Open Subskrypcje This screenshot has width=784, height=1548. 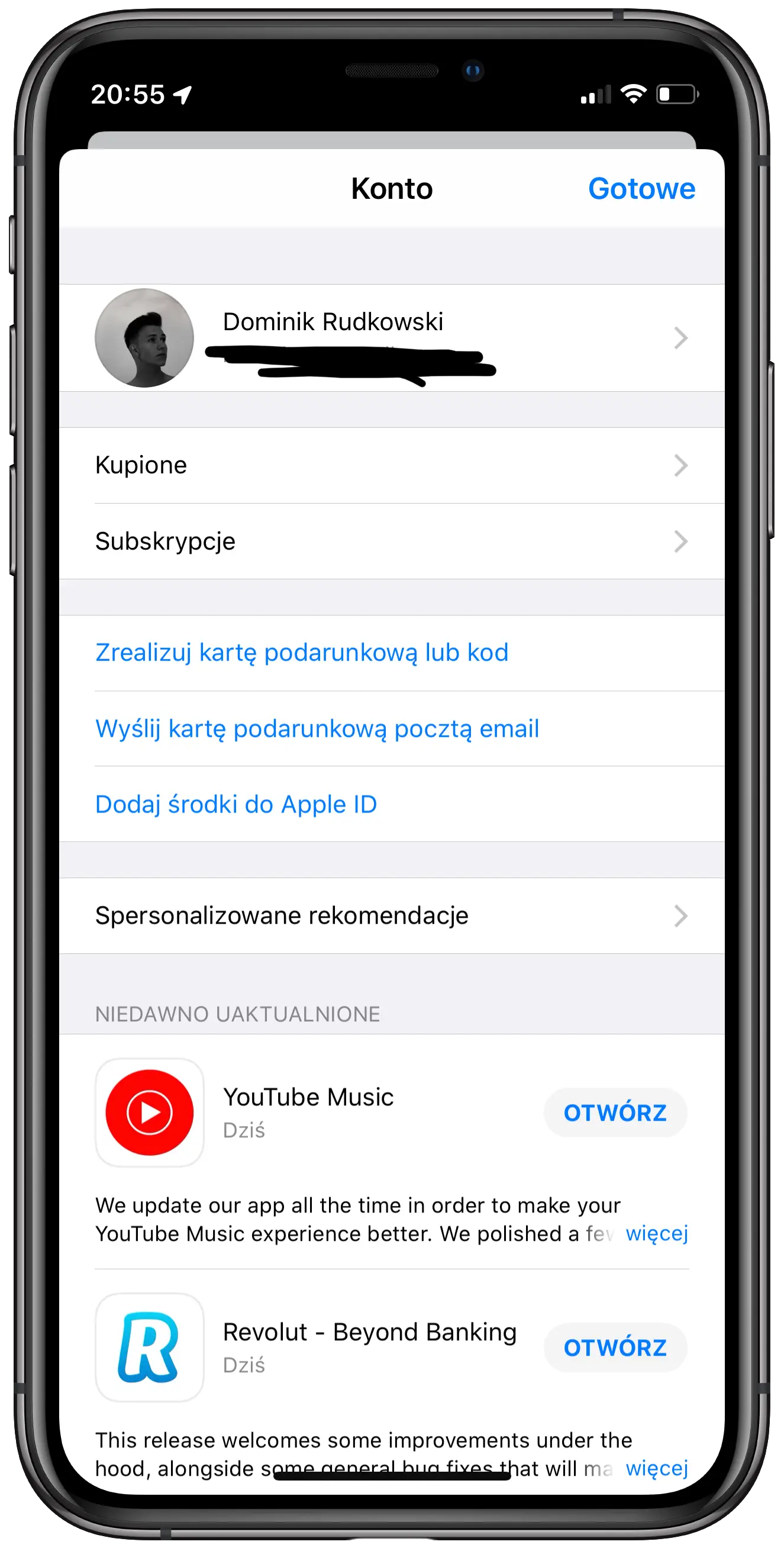tap(391, 541)
